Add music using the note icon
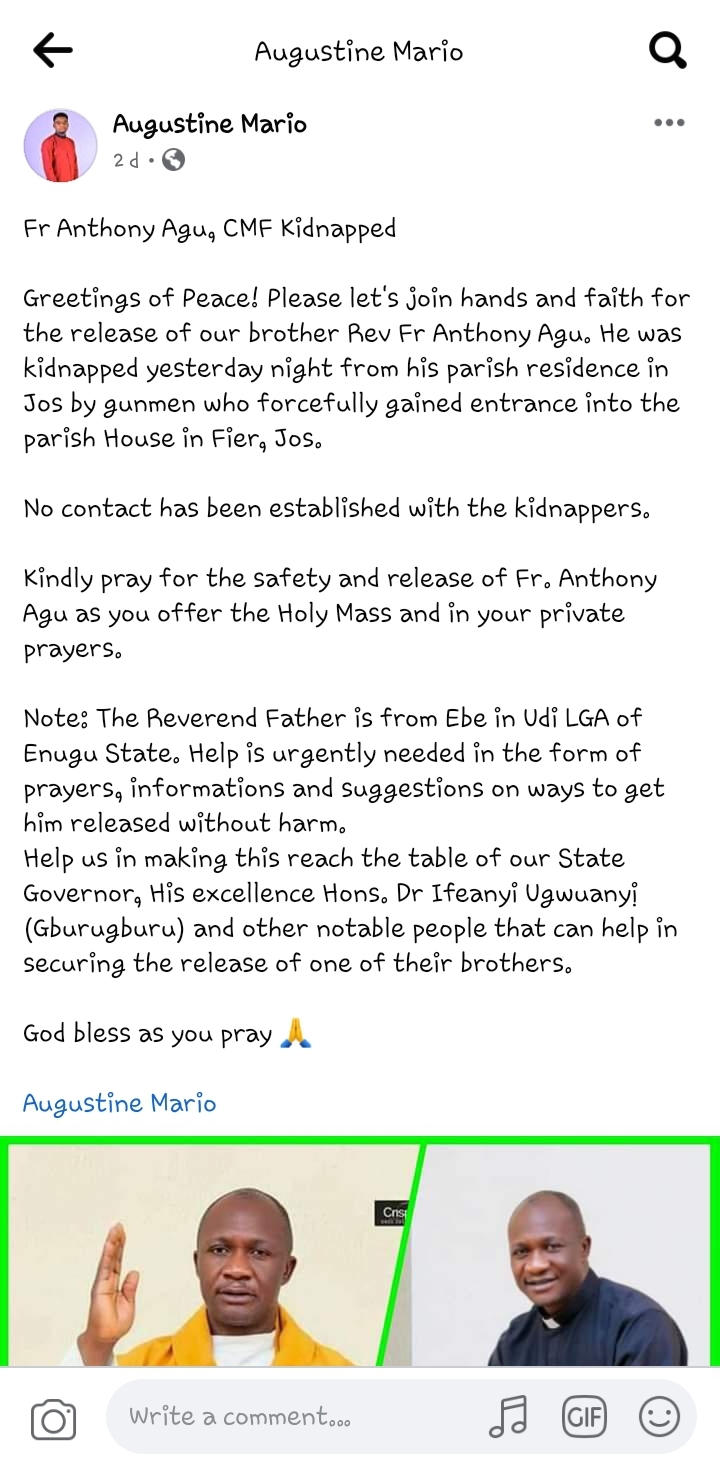 pyautogui.click(x=508, y=1416)
